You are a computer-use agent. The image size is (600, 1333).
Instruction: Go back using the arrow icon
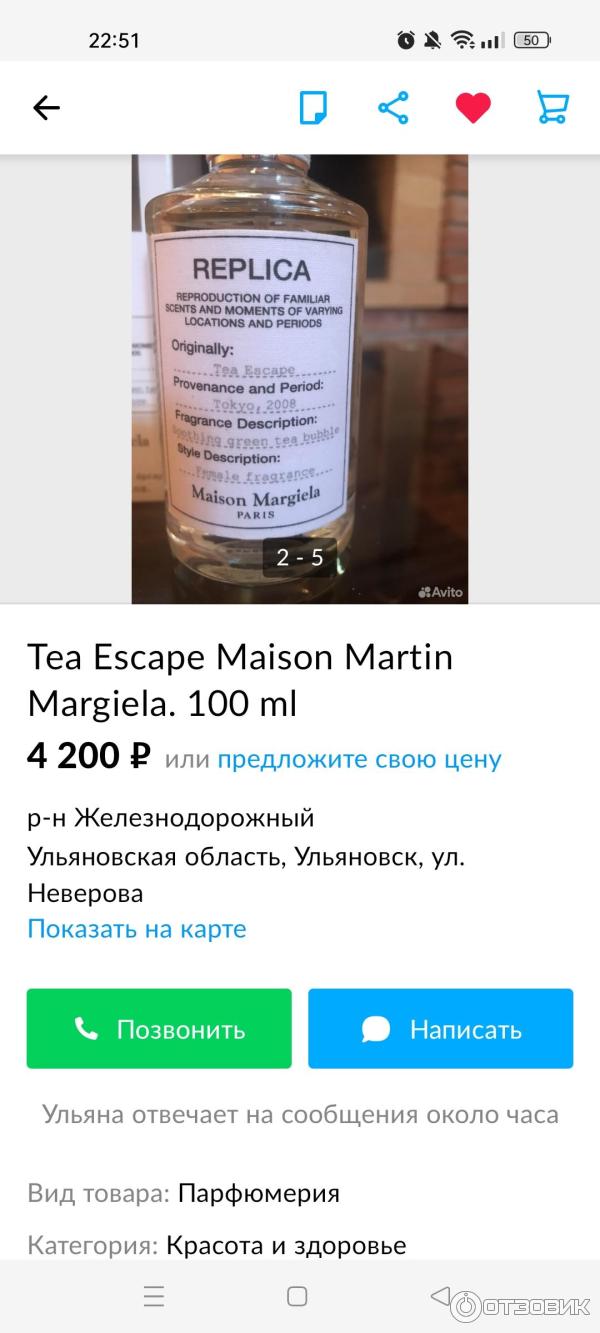[46, 108]
